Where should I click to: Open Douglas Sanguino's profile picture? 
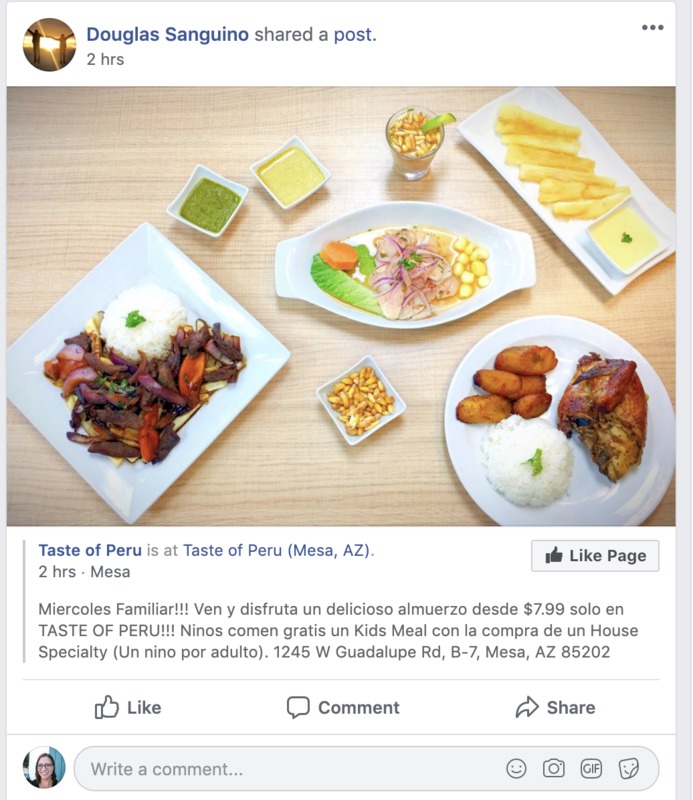point(49,45)
